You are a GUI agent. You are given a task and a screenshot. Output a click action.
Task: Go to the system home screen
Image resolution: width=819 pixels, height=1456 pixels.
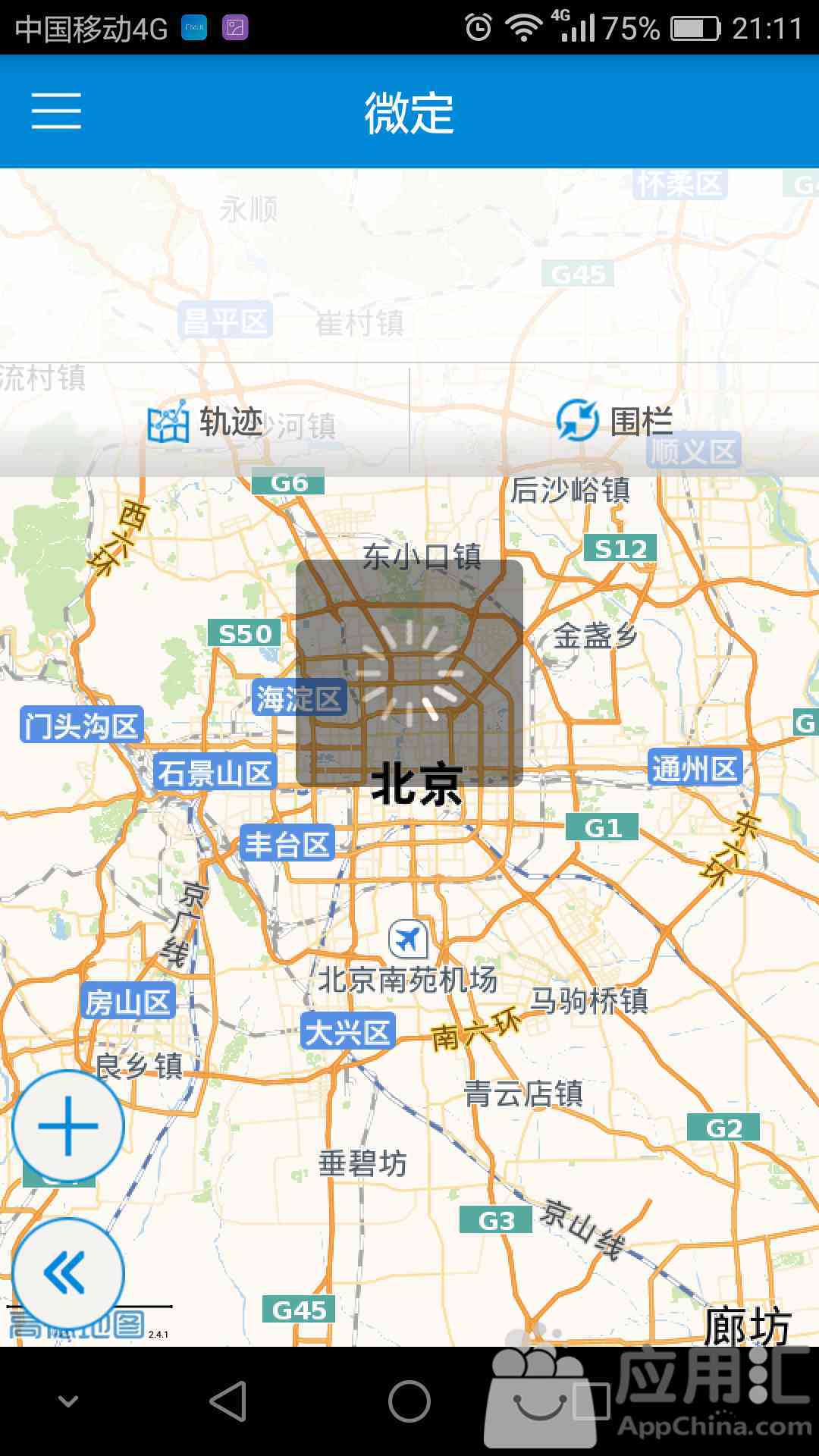coord(409,1401)
